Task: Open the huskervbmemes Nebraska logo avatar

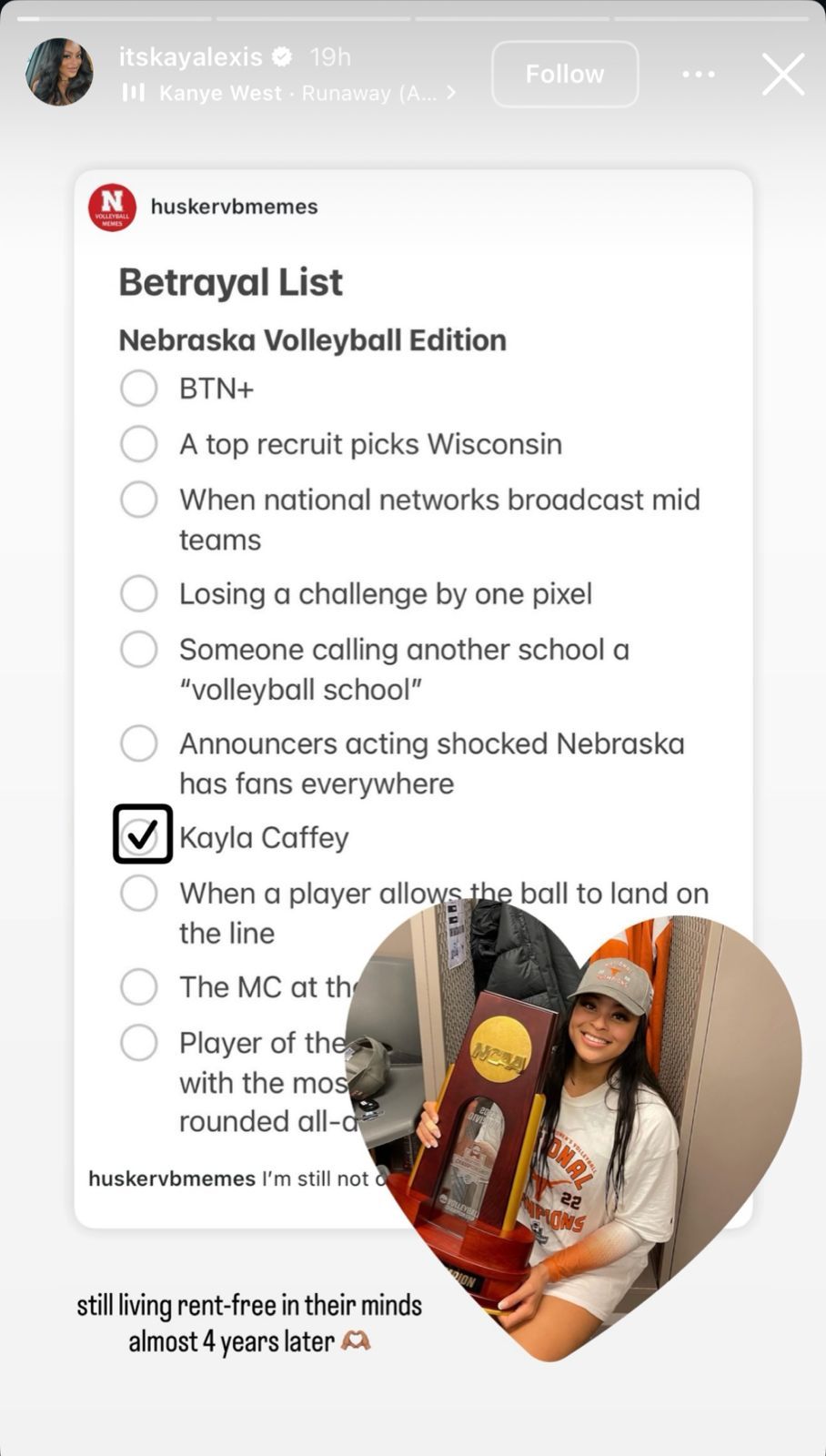Action: pos(112,207)
